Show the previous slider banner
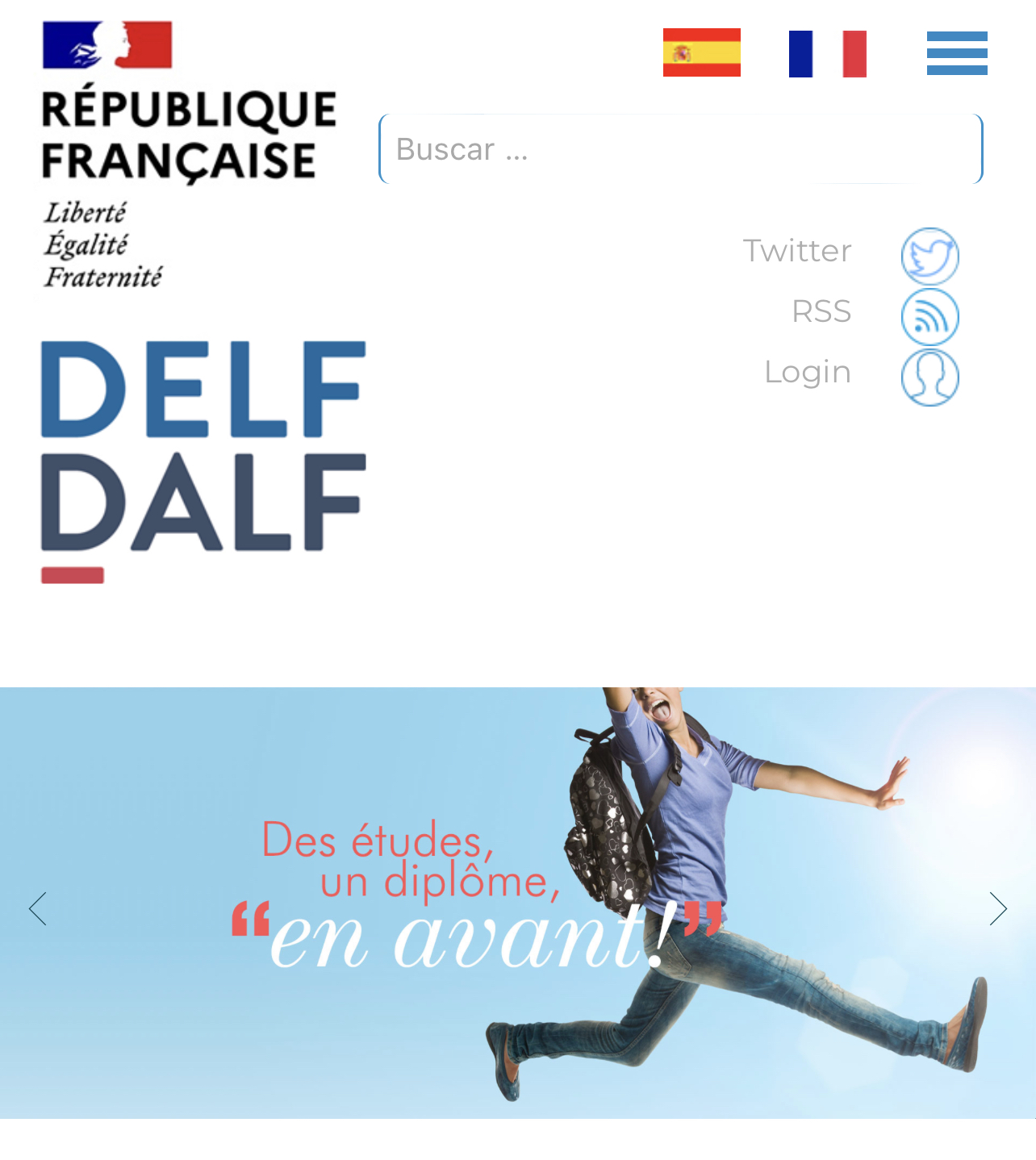The height and width of the screenshot is (1160, 1036). [x=38, y=909]
